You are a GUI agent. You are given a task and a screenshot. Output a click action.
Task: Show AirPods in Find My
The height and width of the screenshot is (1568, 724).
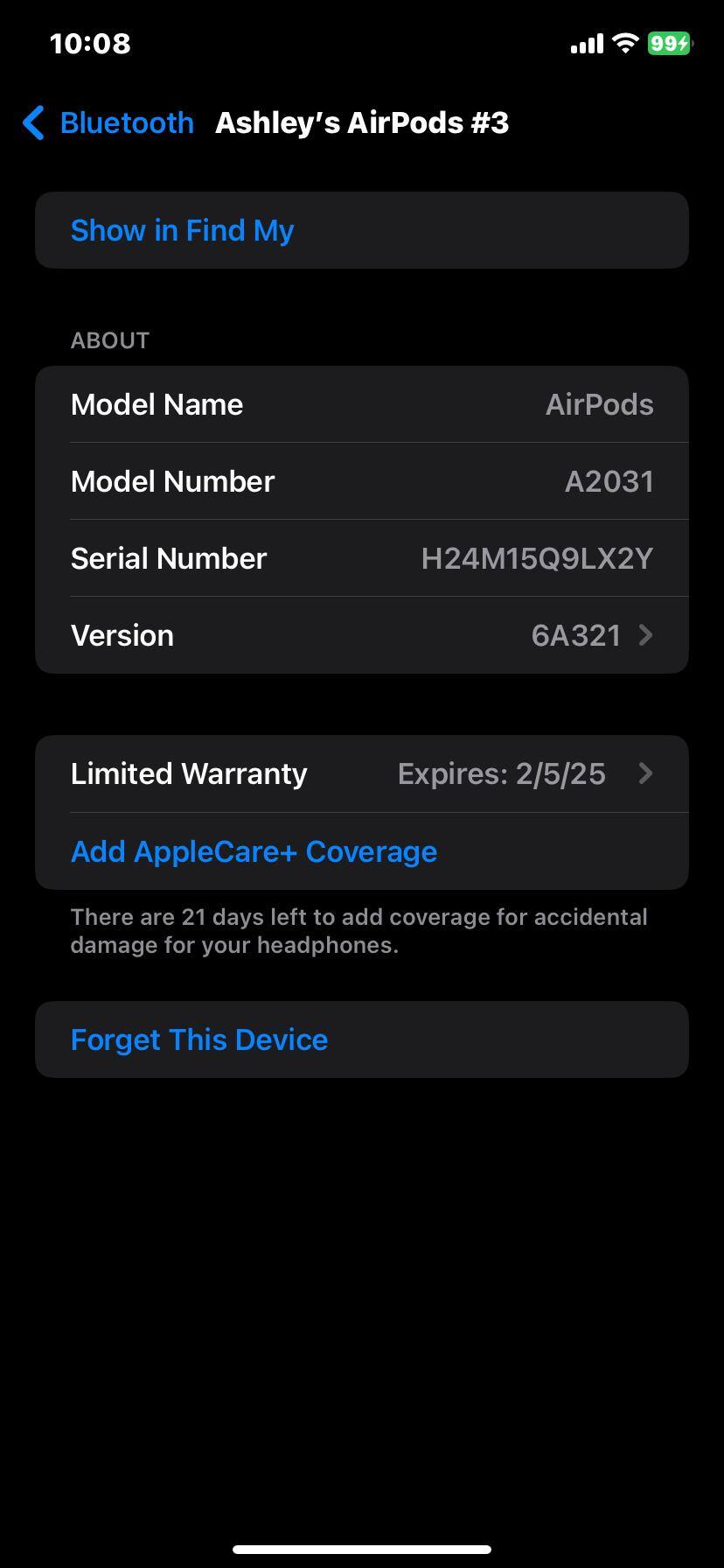coord(182,231)
